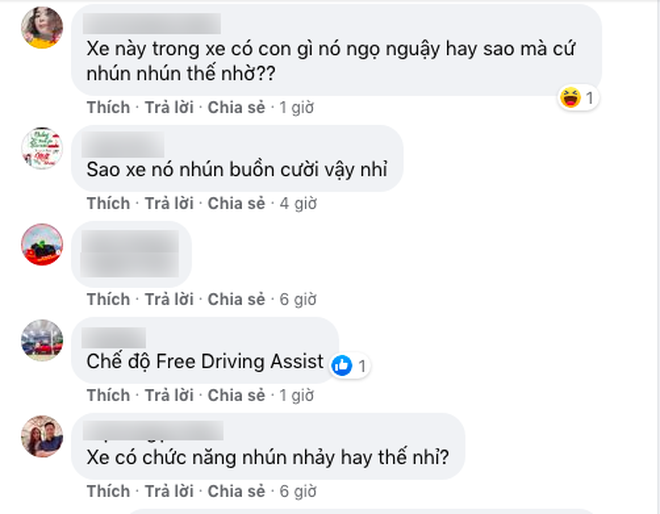The width and height of the screenshot is (660, 514).
Task: Open avatar of the "ngọ nguậy" commenter
Action: 43,27
